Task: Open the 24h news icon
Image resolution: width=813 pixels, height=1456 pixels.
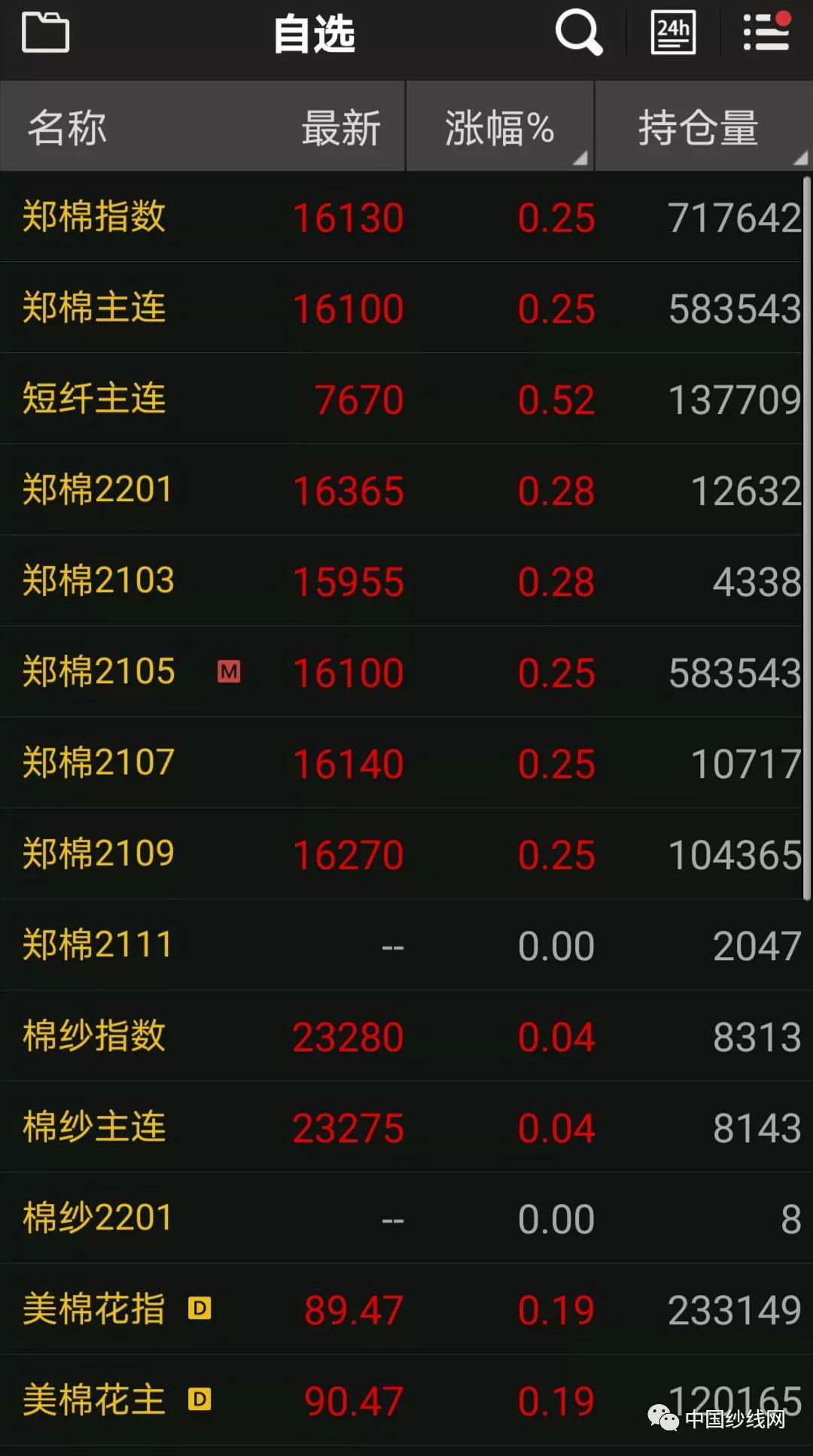Action: (x=673, y=33)
